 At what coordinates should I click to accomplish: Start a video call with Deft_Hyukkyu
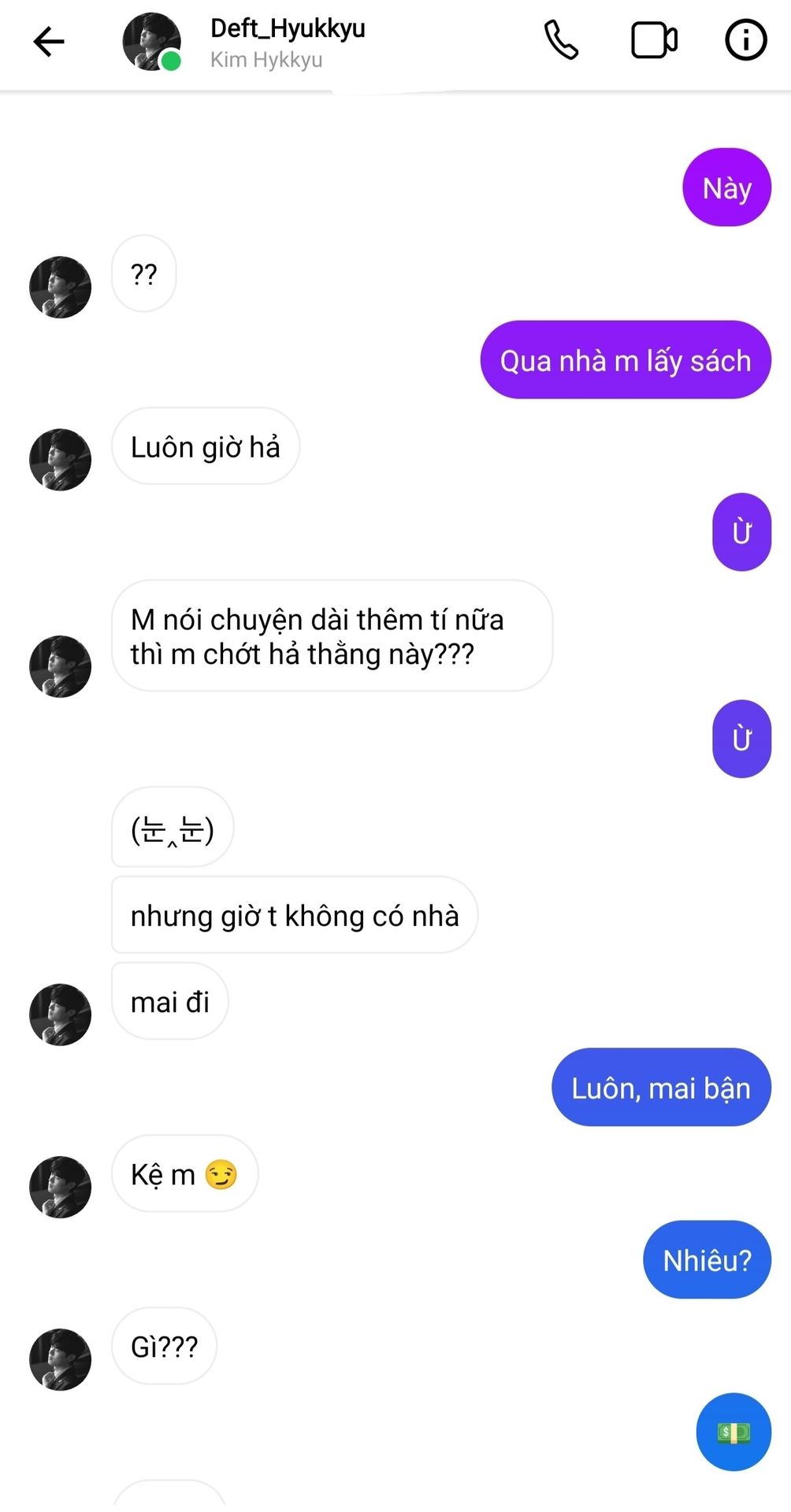pos(654,40)
